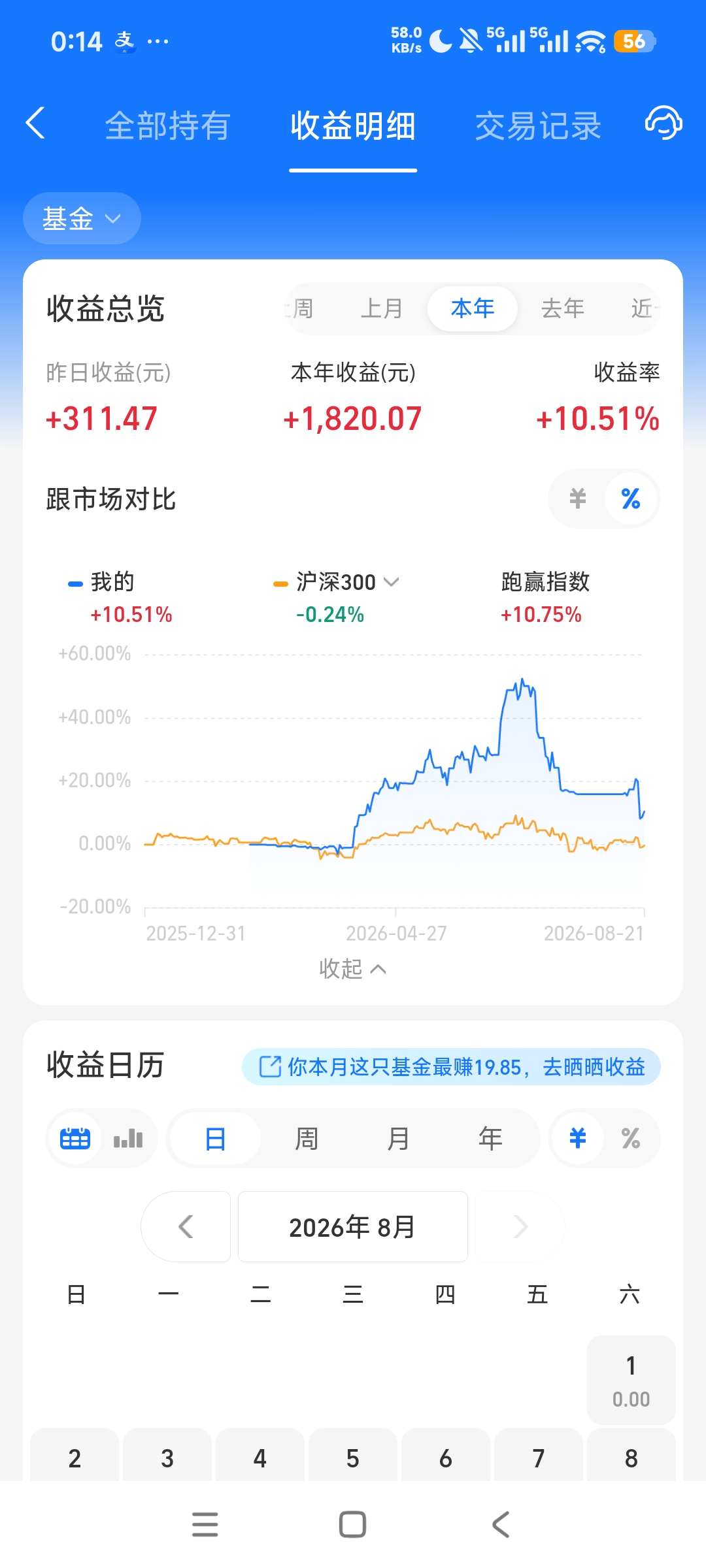Select 去年 in the earnings overview
This screenshot has height=1568, width=706.
(x=563, y=308)
